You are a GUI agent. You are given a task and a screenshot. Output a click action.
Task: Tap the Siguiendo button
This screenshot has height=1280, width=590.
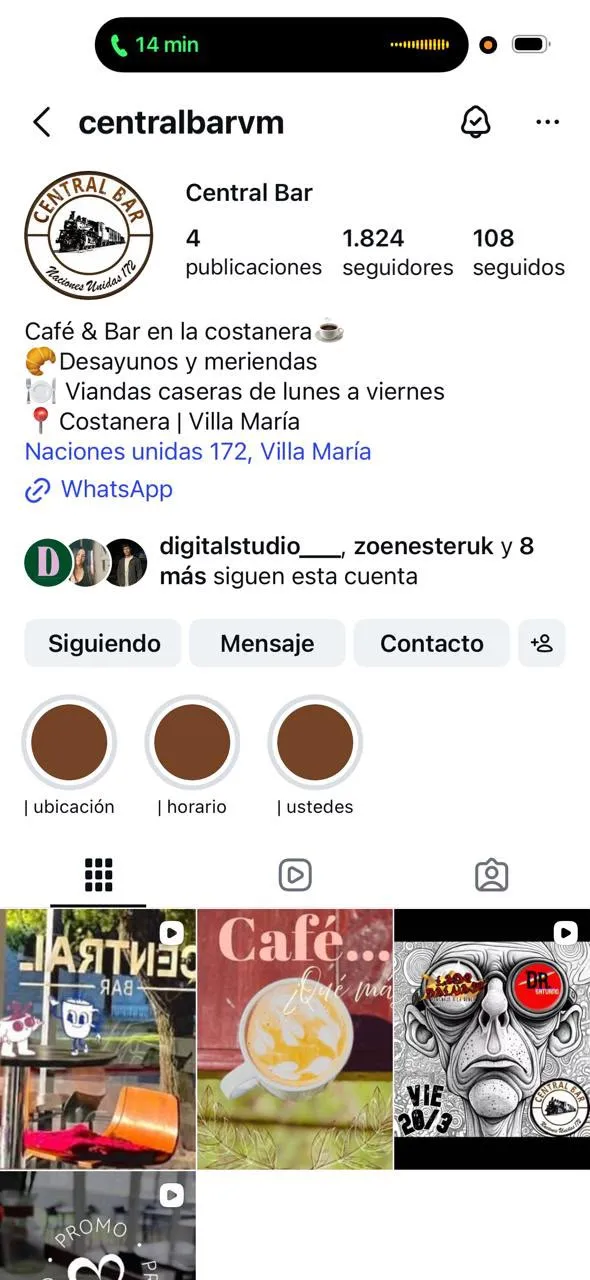(x=103, y=643)
